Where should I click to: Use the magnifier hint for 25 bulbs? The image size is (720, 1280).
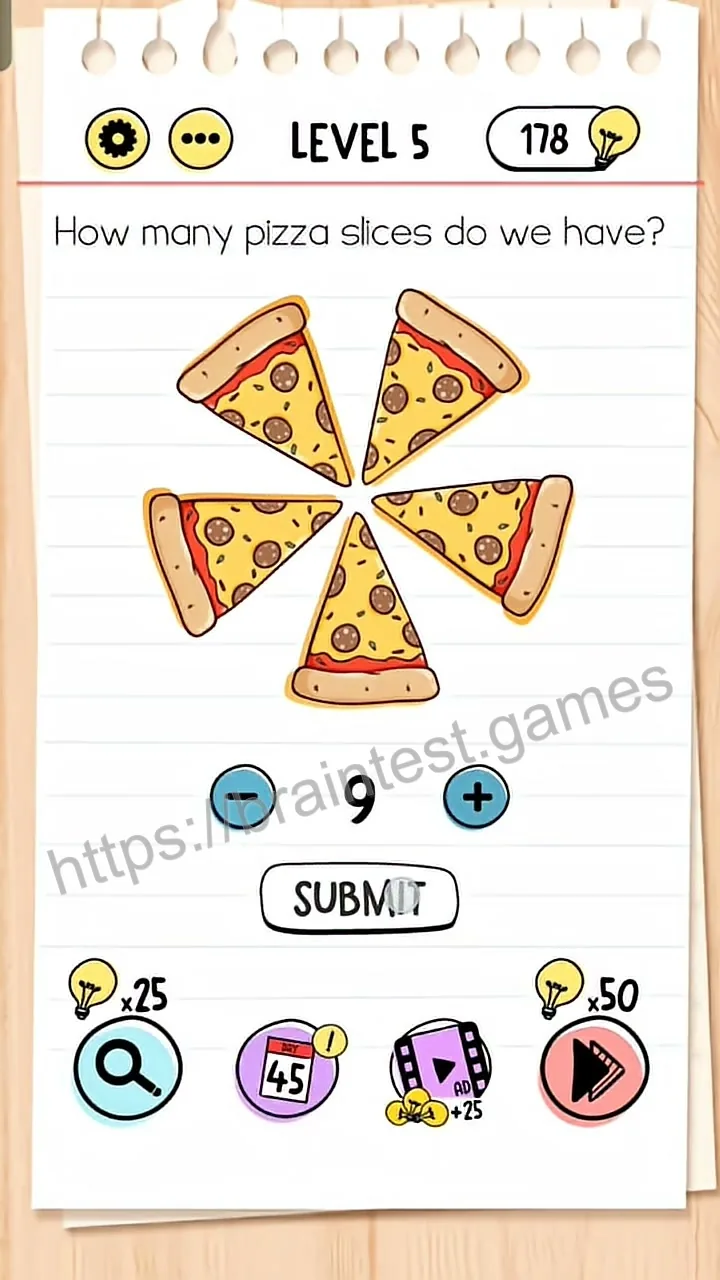pos(128,1067)
